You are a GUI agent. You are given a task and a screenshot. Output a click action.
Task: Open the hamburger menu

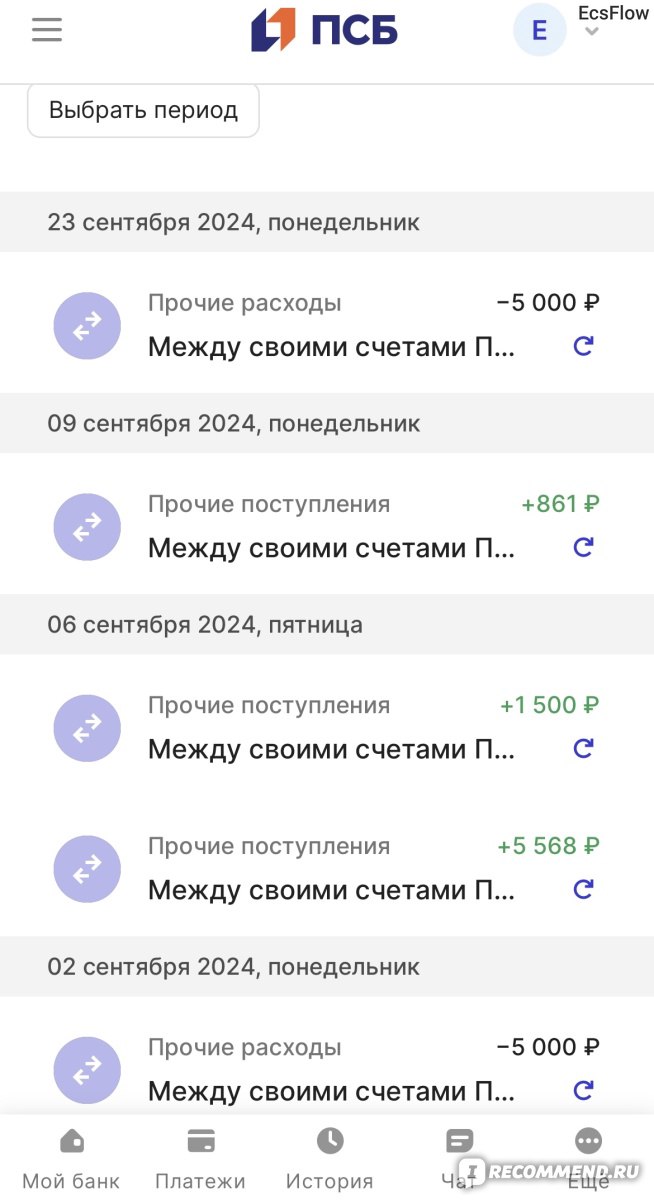point(47,30)
